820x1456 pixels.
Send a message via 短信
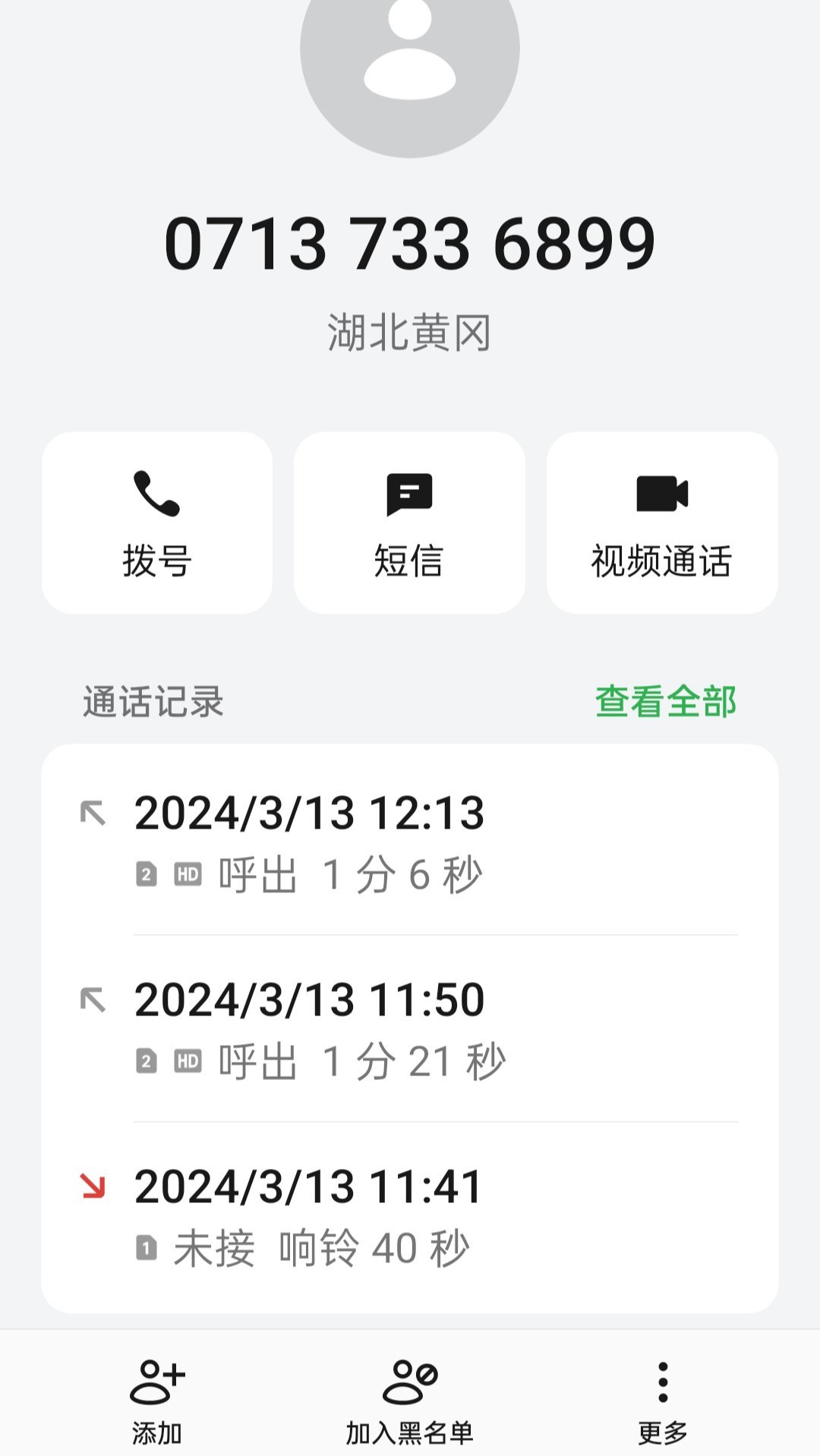[x=409, y=523]
